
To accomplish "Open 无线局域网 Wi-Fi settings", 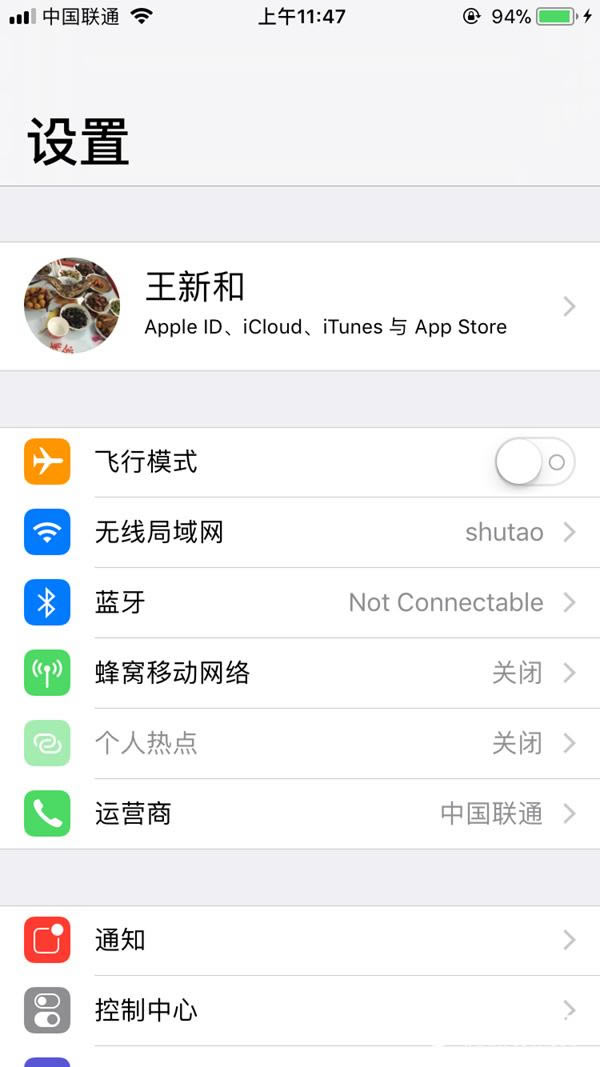I will pos(300,532).
